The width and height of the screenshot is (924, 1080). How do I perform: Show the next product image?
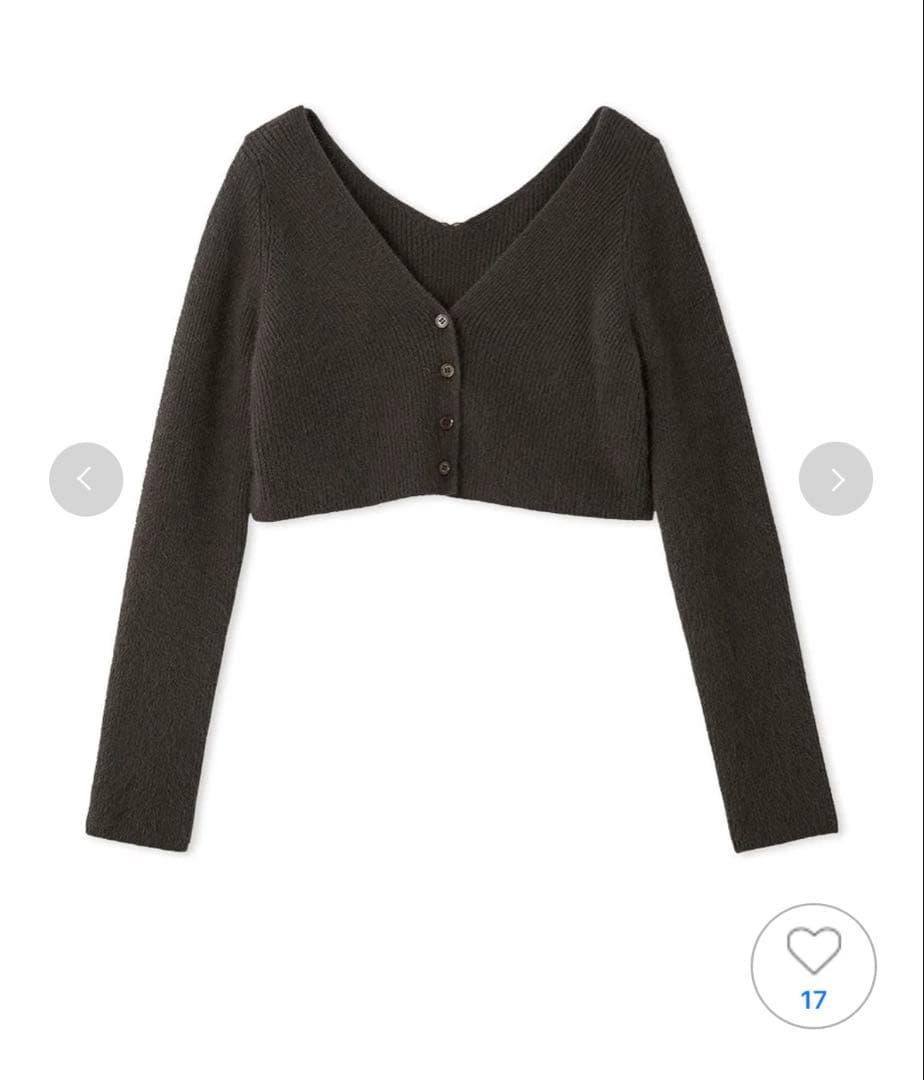click(836, 479)
